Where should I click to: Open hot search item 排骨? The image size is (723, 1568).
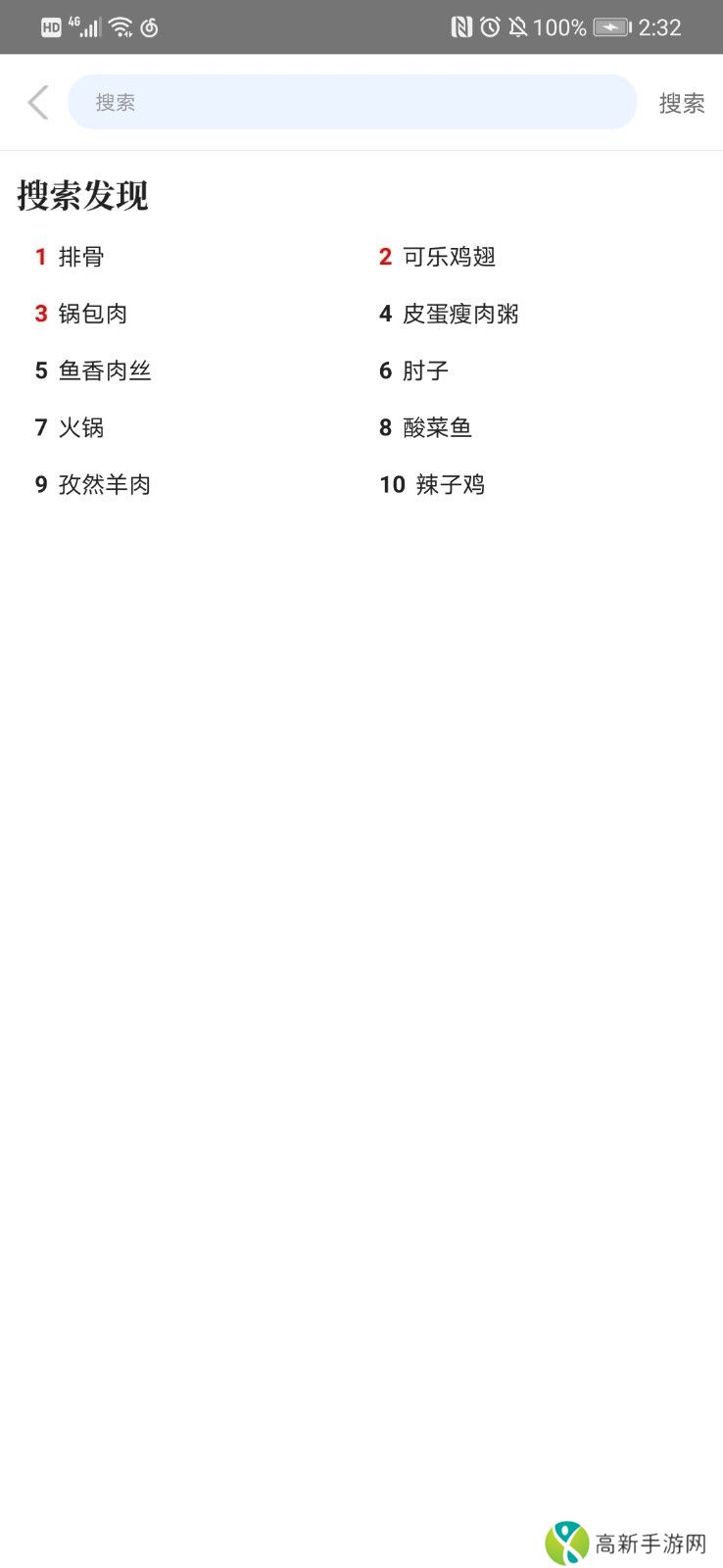[79, 257]
